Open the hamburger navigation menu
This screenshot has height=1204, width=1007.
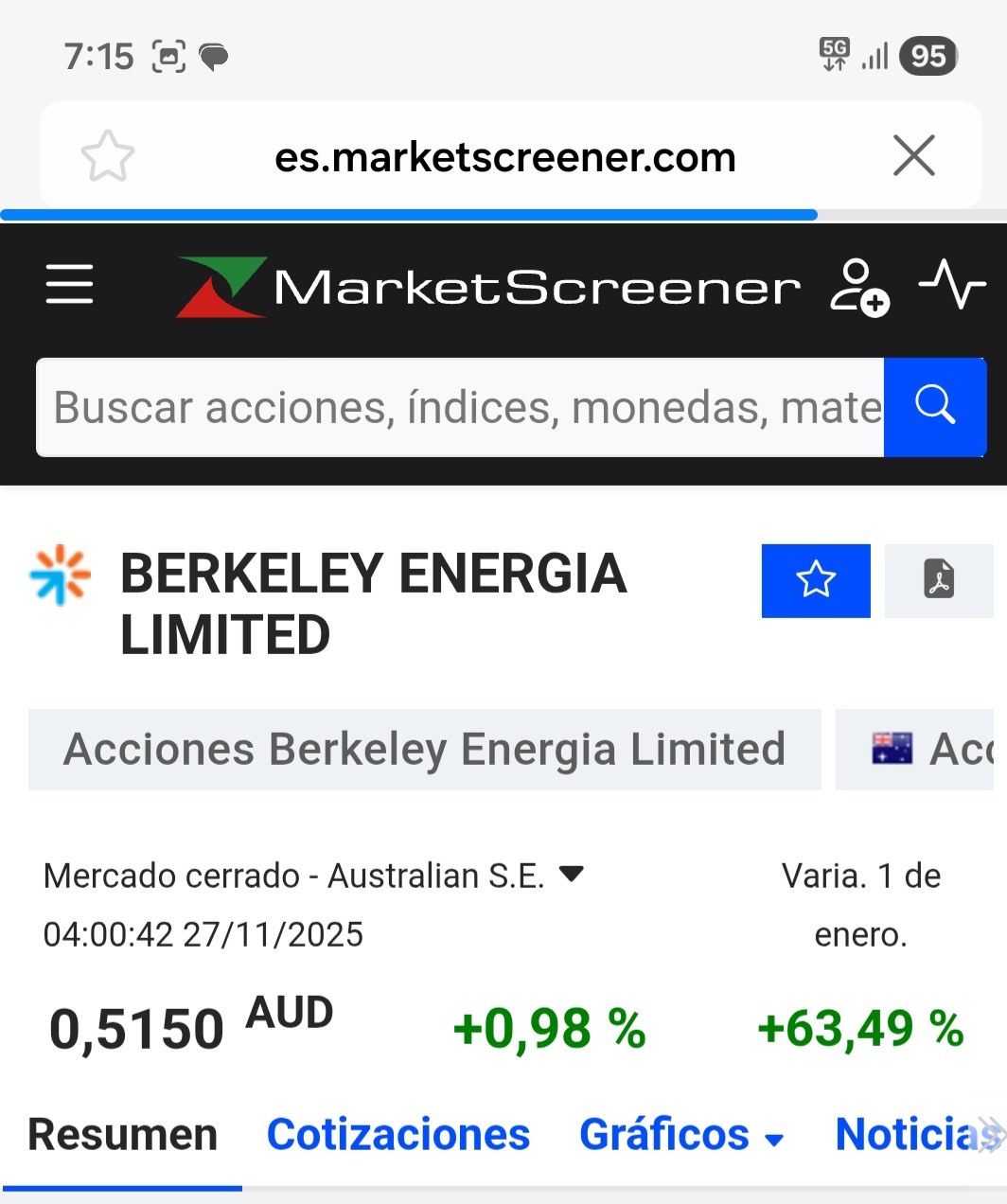(68, 284)
